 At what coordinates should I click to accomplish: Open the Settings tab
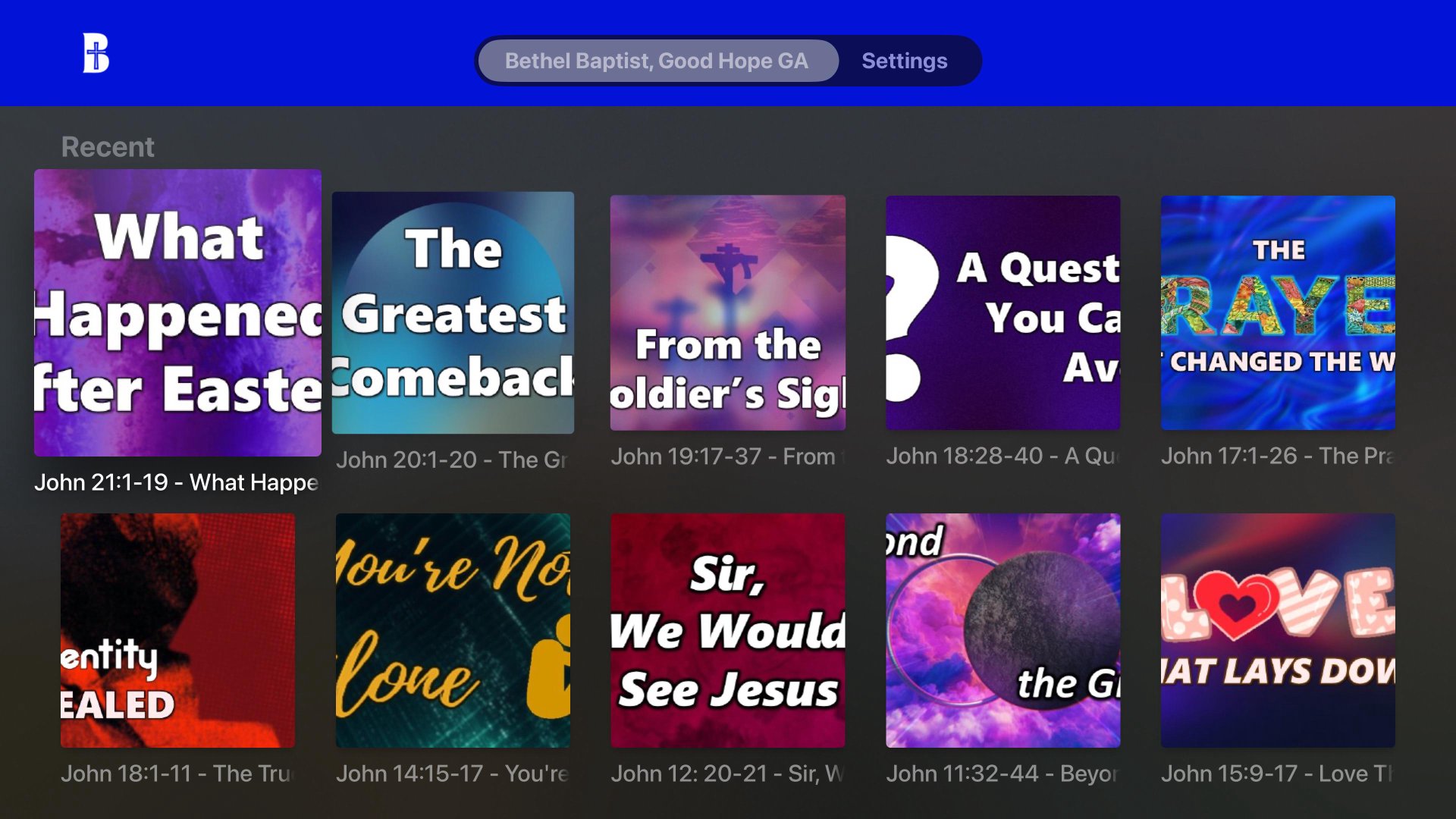click(x=904, y=61)
